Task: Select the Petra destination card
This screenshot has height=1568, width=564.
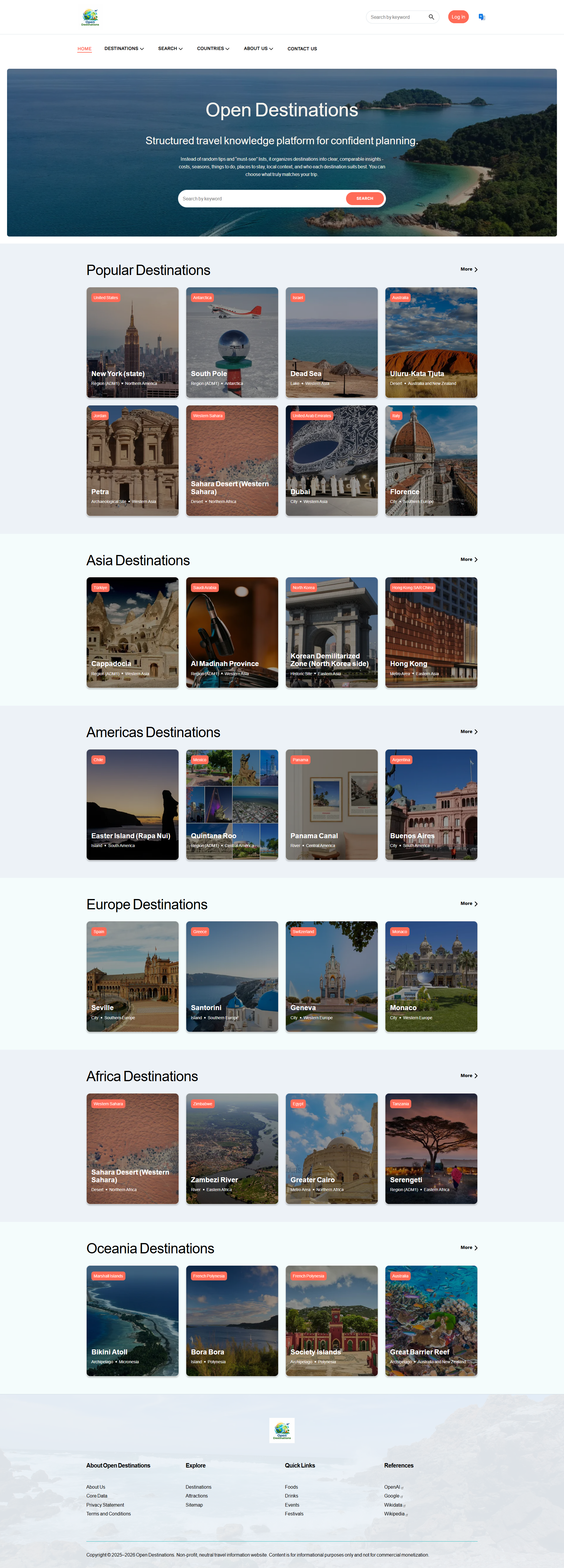Action: pos(133,460)
